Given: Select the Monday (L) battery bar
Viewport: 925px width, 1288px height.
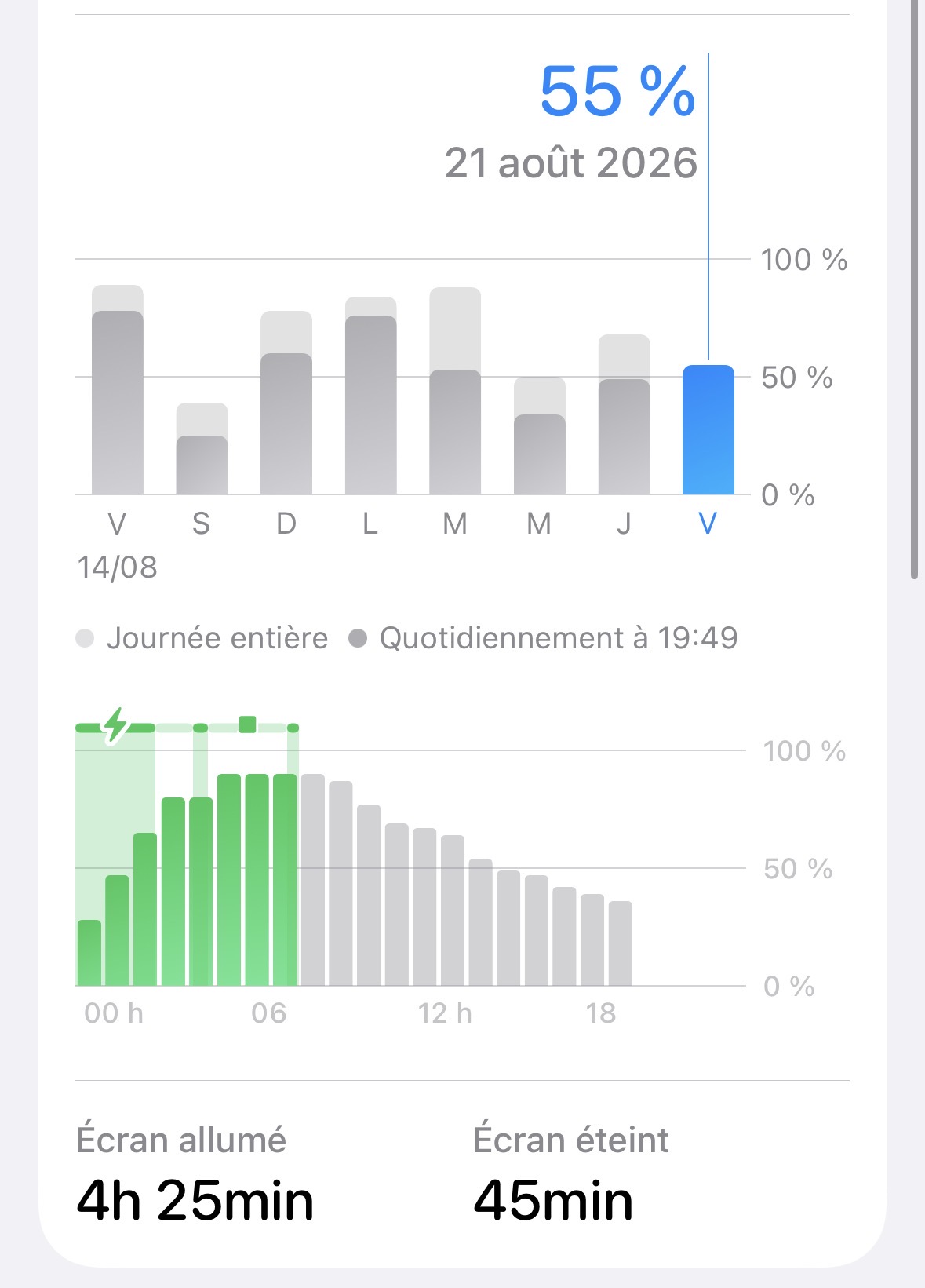Looking at the screenshot, I should (x=371, y=396).
